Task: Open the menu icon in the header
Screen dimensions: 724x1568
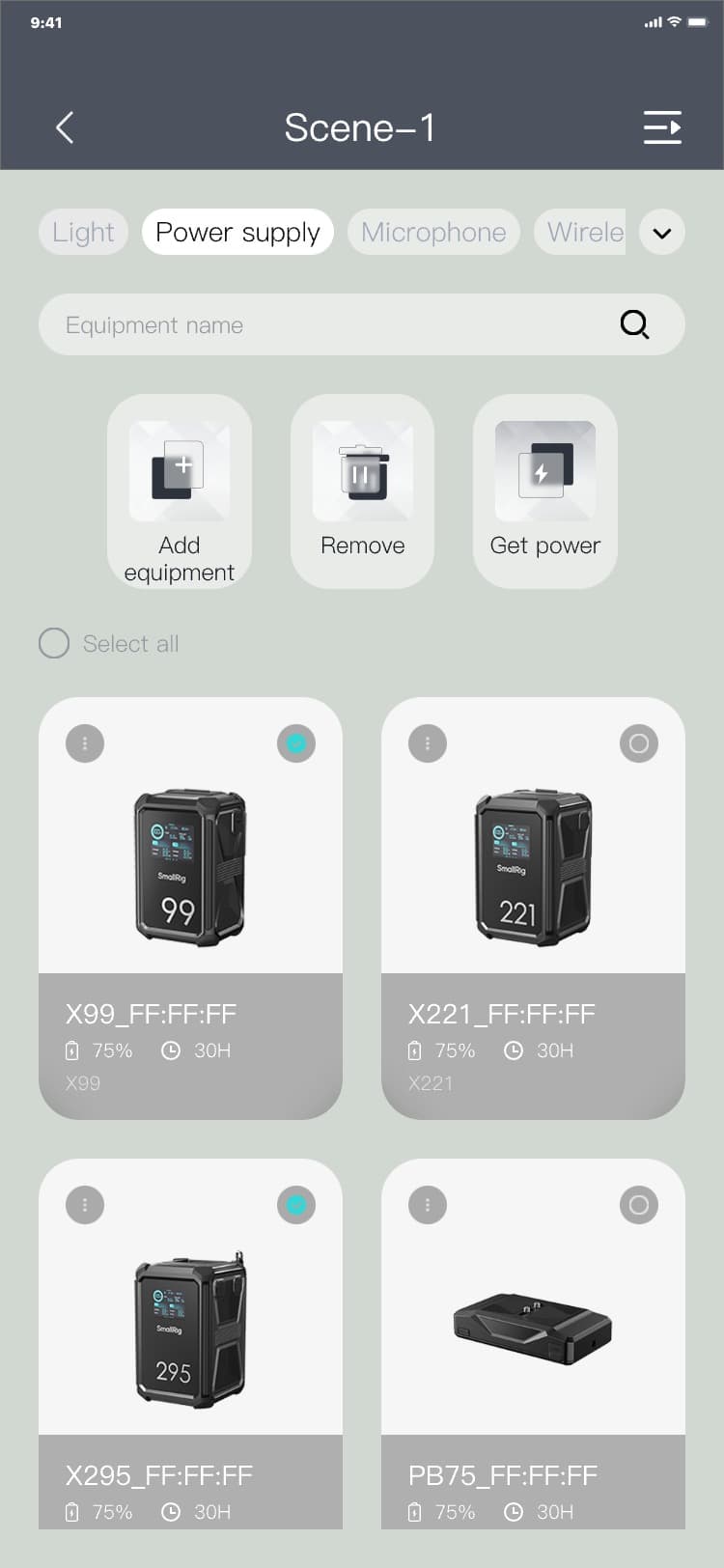Action: [662, 127]
